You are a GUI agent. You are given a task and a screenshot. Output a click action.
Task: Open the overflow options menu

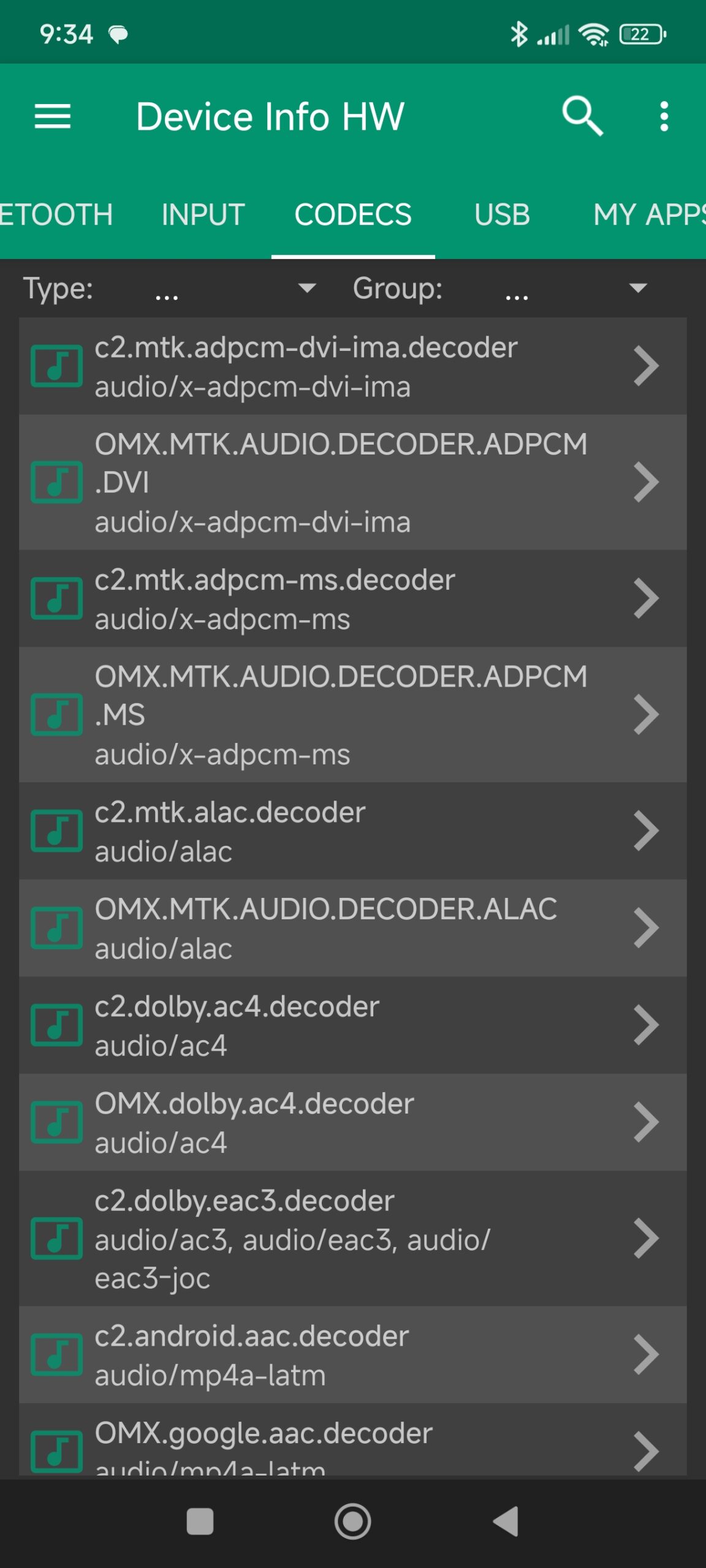[x=664, y=116]
